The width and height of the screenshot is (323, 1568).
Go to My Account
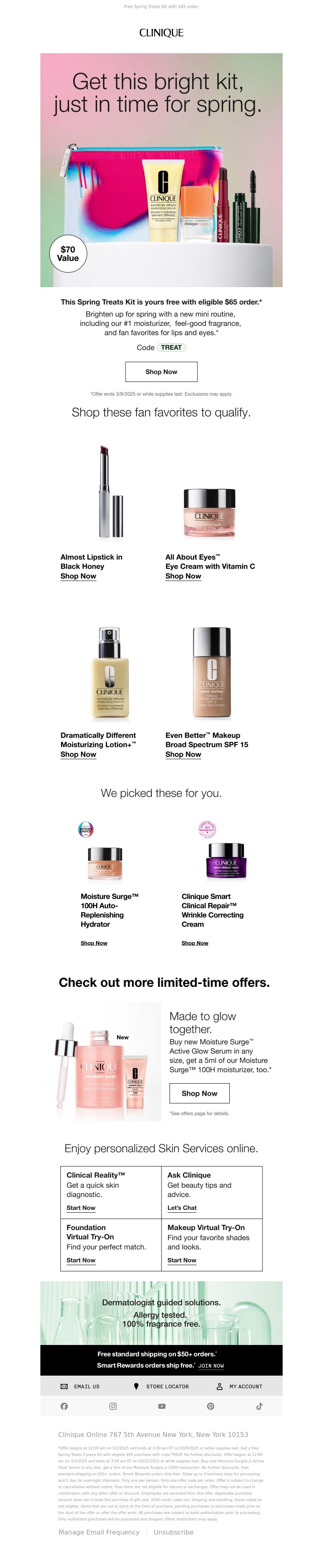239,1387
